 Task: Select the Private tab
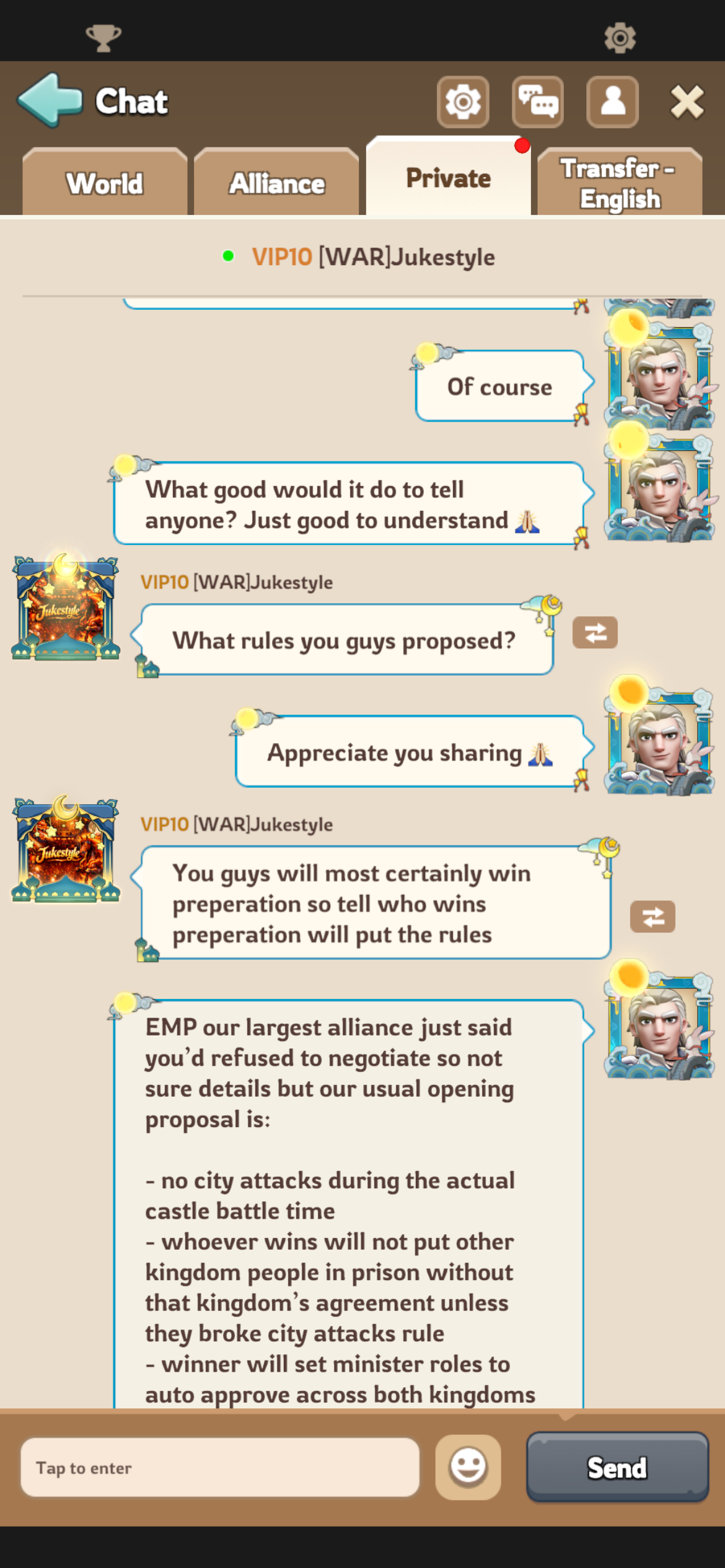[x=448, y=179]
